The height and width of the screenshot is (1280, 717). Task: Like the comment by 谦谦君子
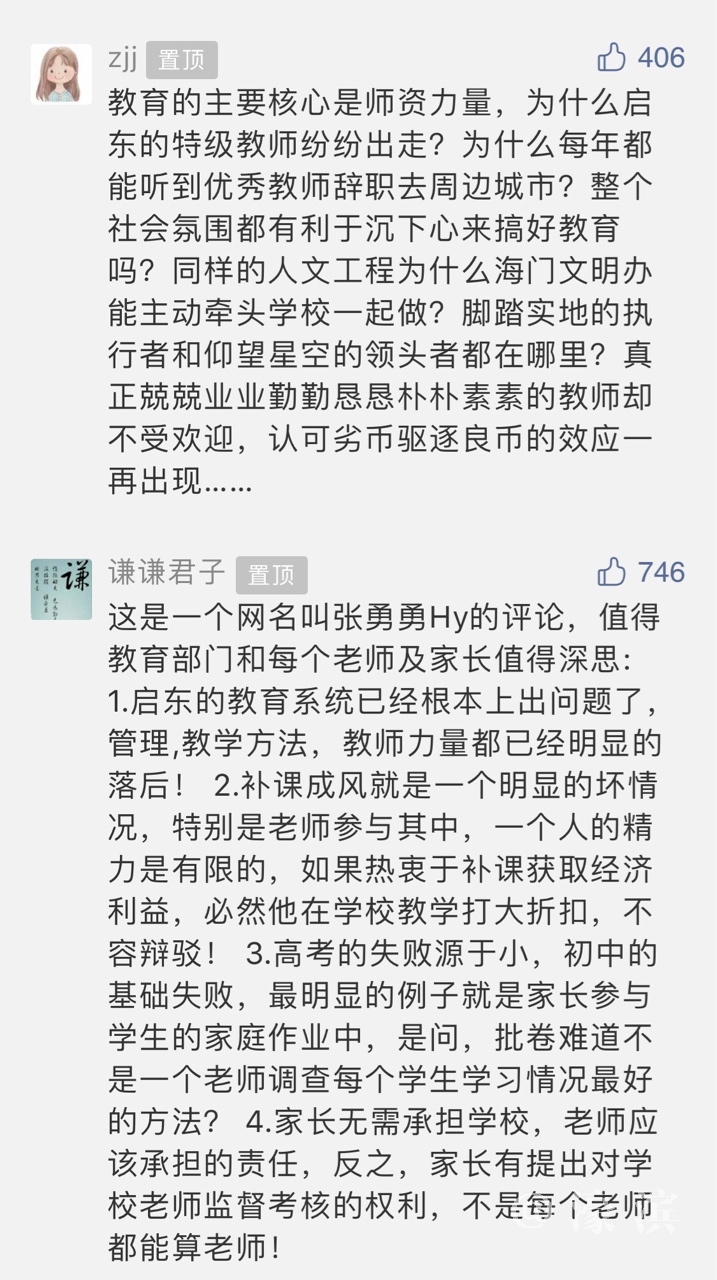point(611,572)
